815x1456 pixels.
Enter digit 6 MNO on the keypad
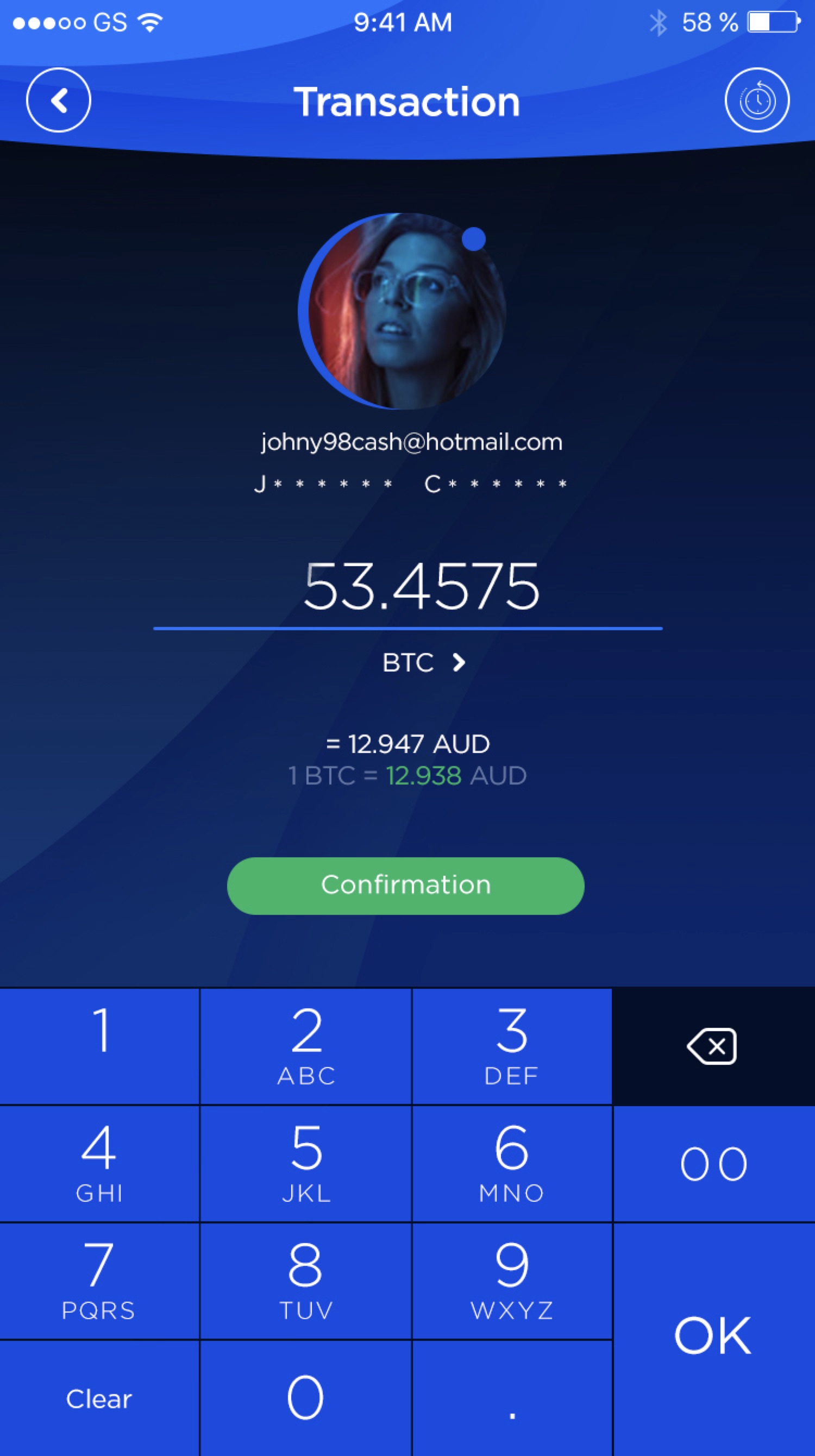coord(511,1163)
